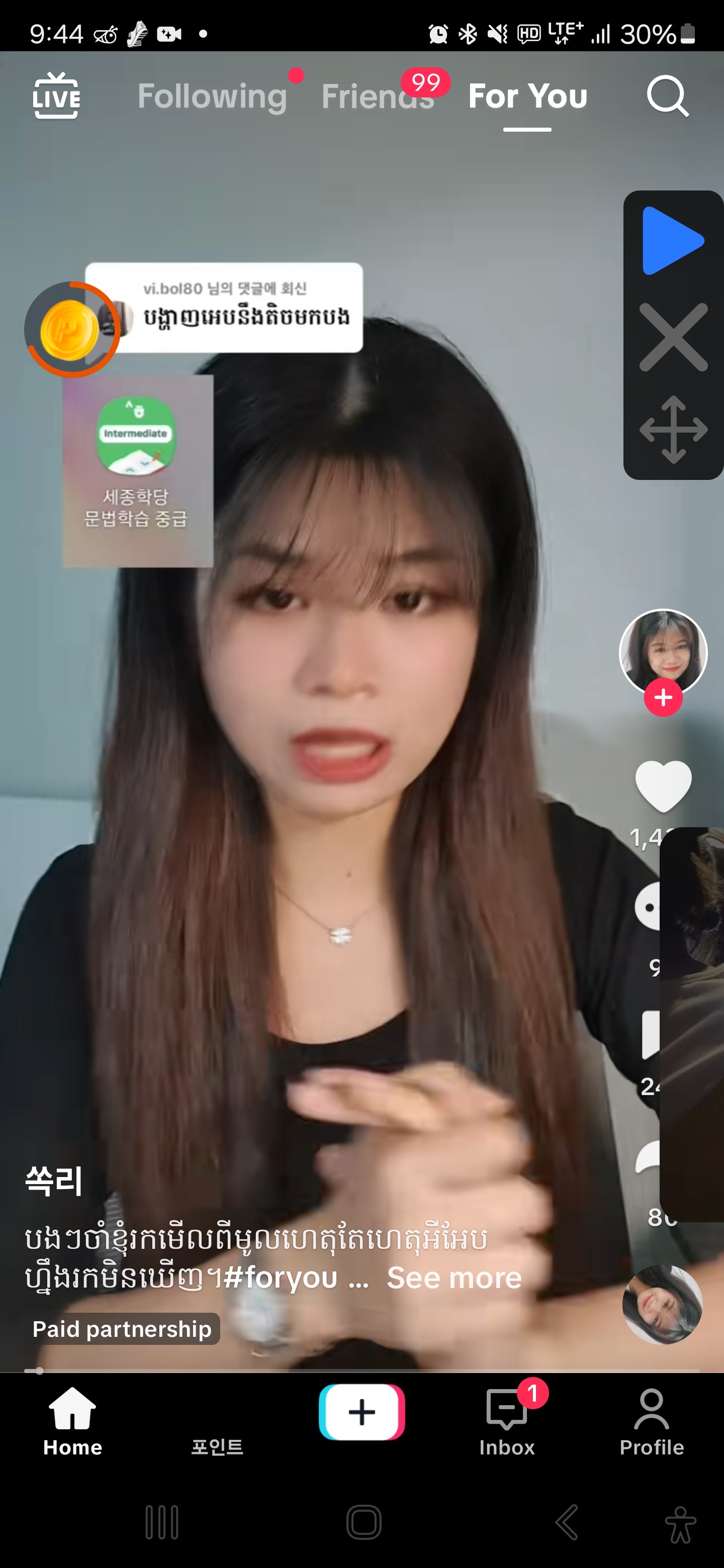724x1568 pixels.
Task: Switch to the Friends tab
Action: pos(378,96)
